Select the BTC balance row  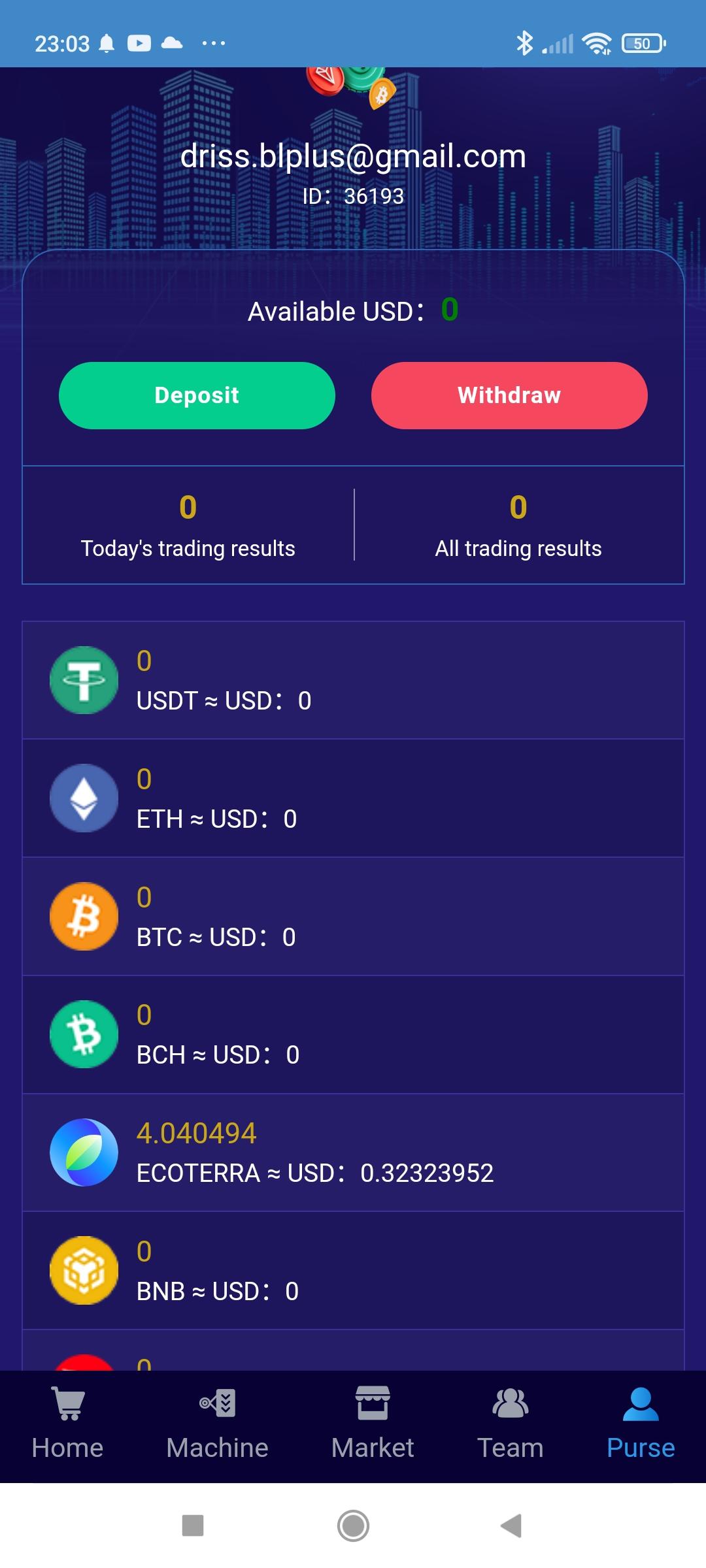coord(353,917)
